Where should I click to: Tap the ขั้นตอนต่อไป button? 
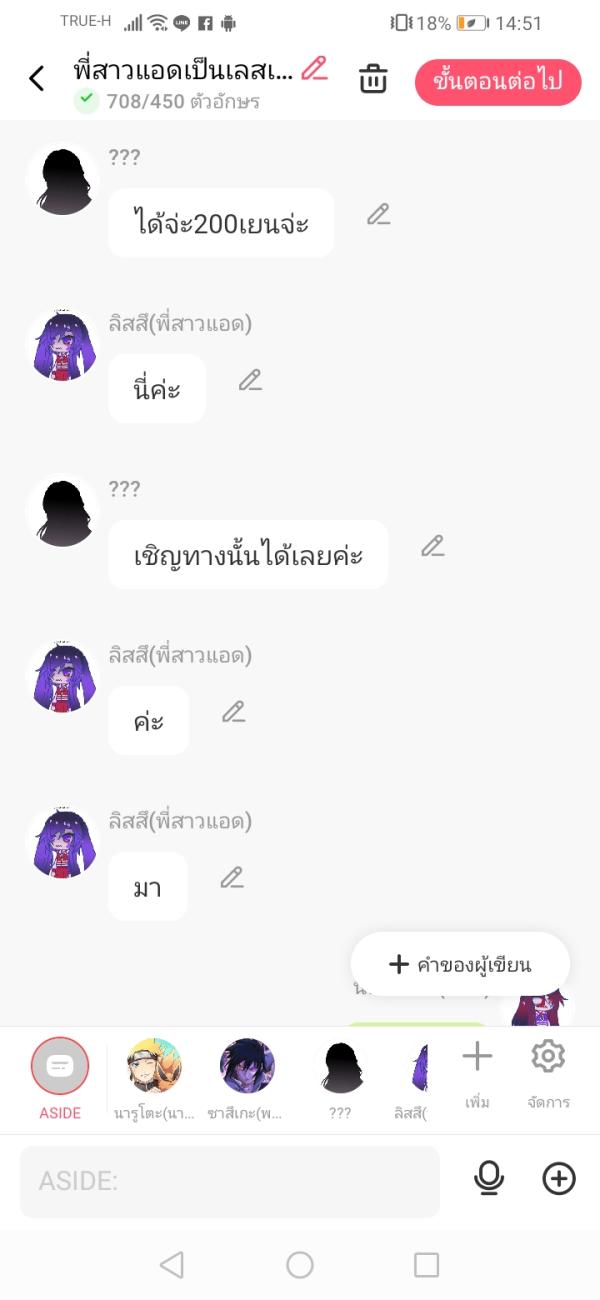point(497,81)
